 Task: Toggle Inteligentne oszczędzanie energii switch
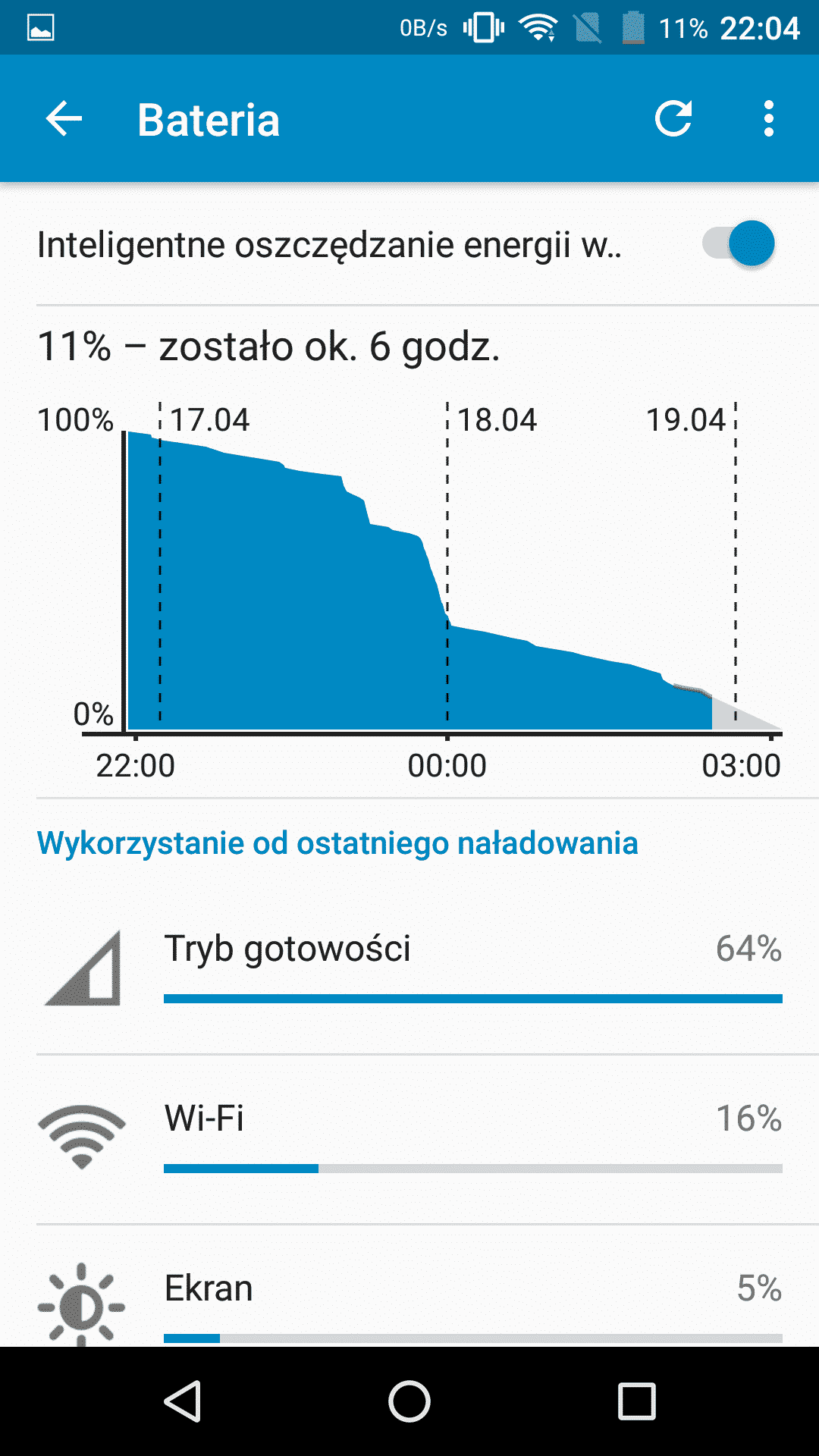739,244
